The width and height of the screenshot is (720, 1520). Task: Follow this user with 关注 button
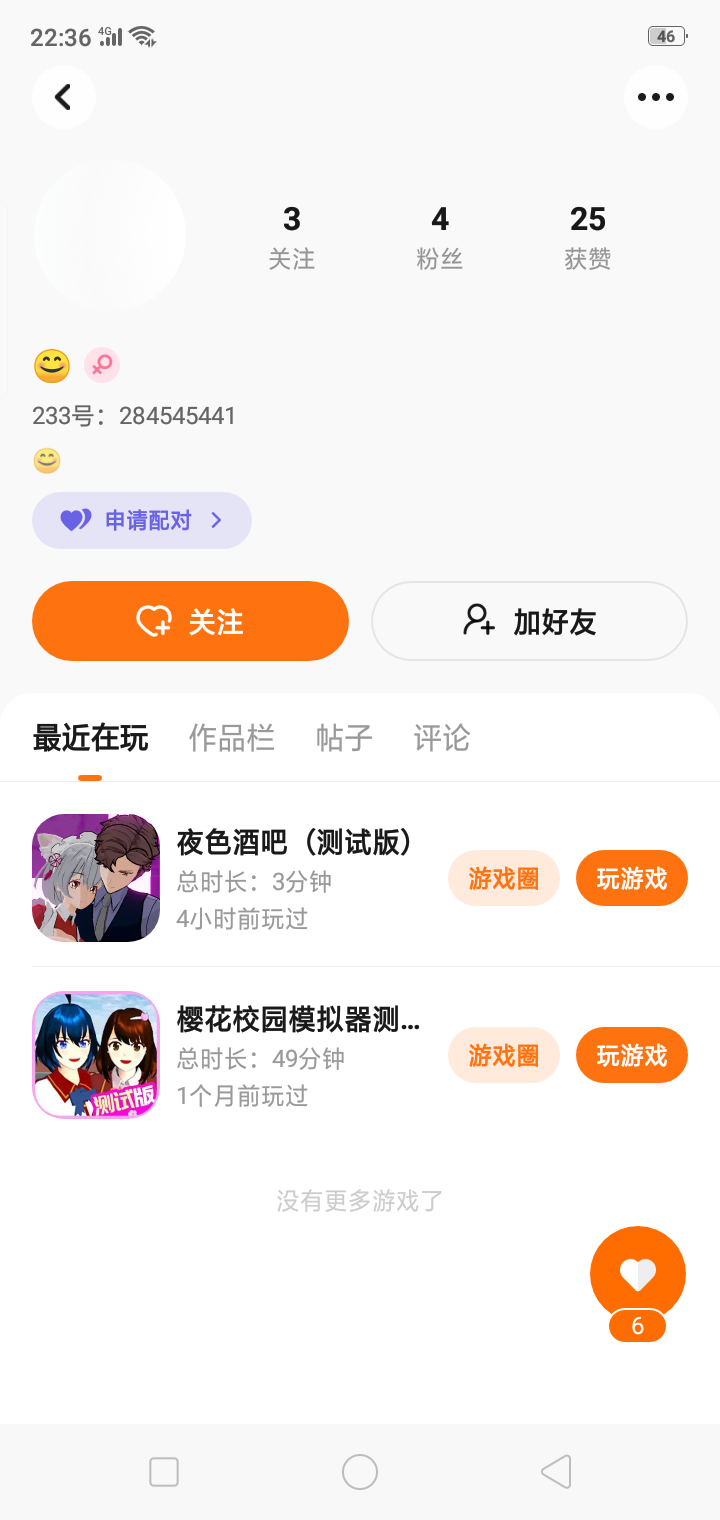pos(190,621)
